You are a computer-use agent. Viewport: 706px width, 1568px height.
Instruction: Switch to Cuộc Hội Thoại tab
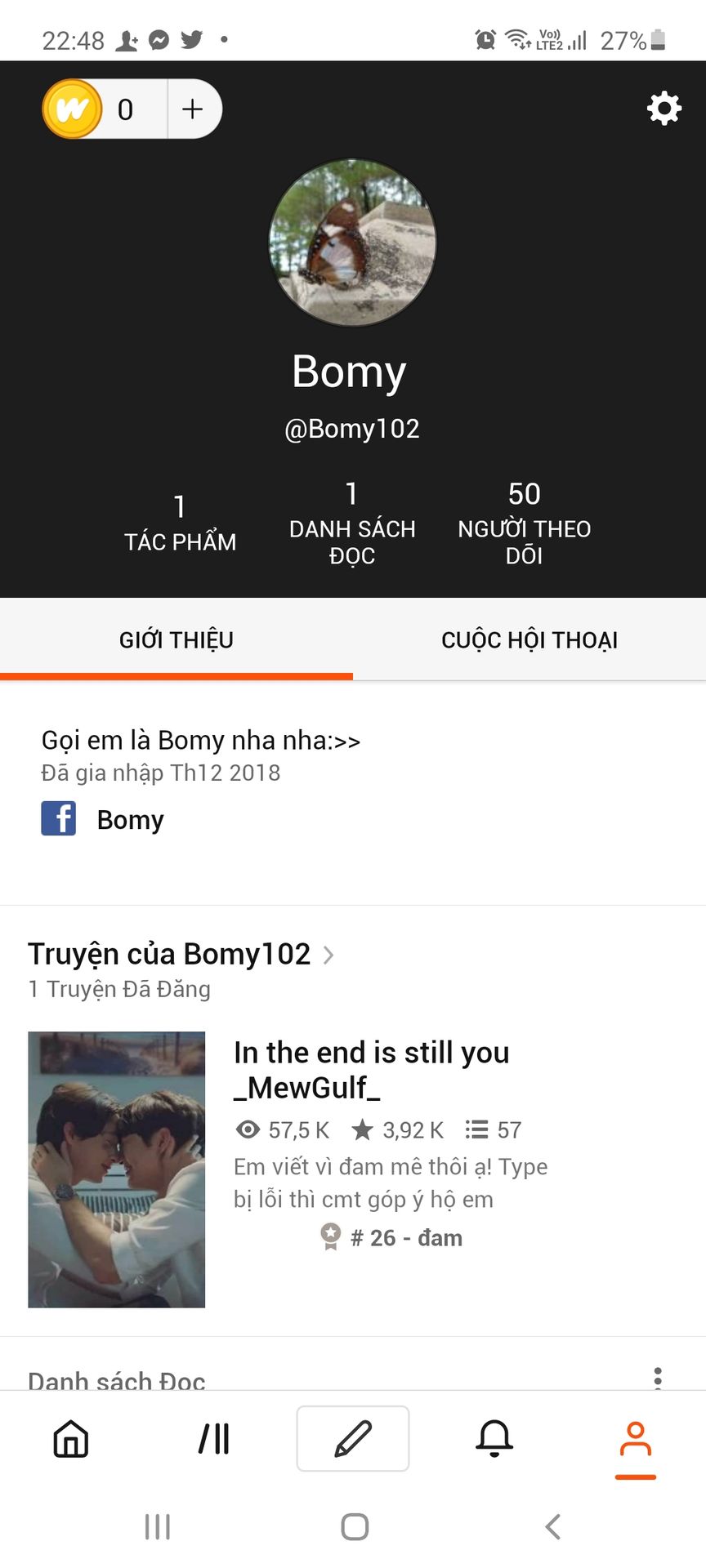pyautogui.click(x=529, y=639)
